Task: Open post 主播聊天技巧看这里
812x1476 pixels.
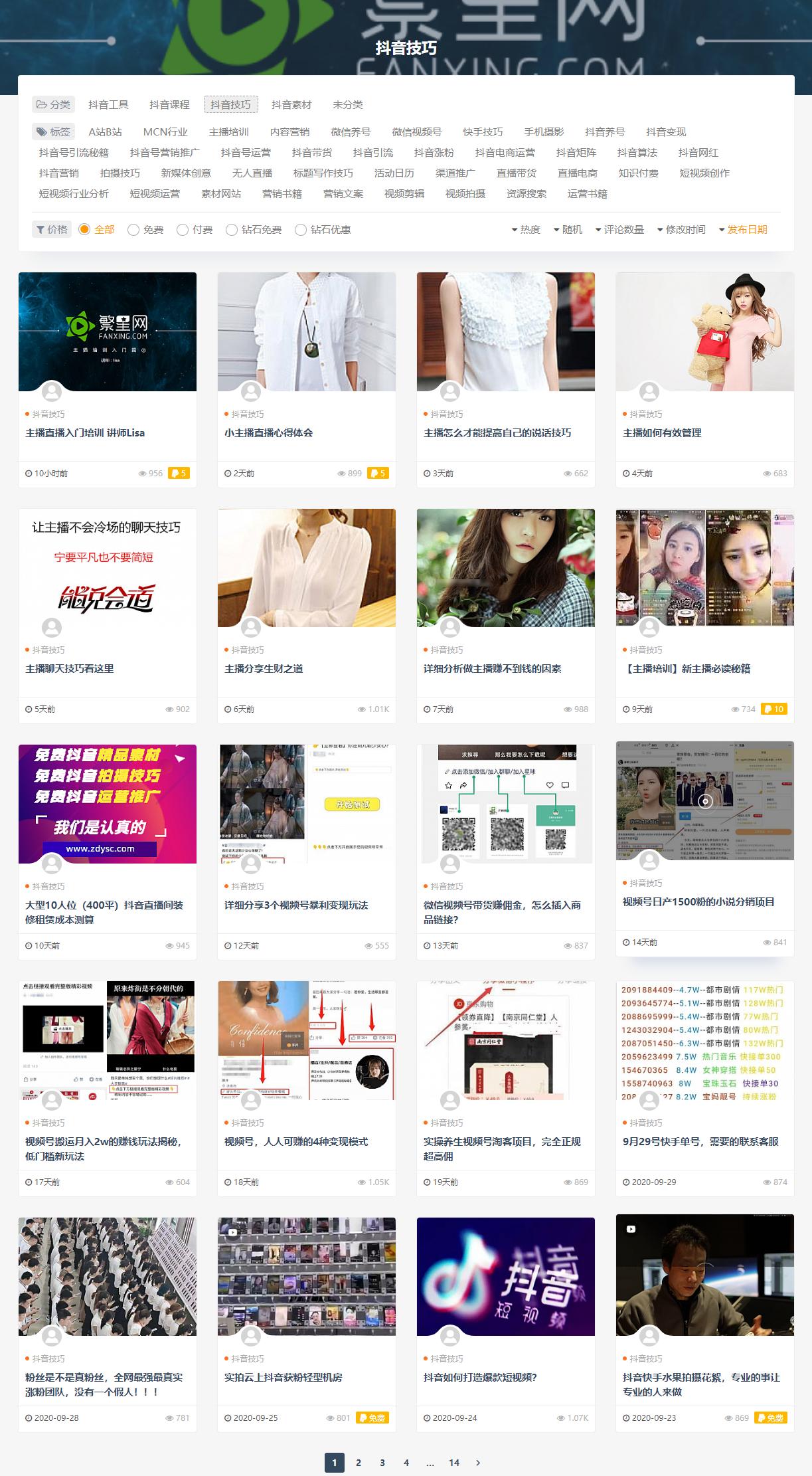Action: click(70, 669)
